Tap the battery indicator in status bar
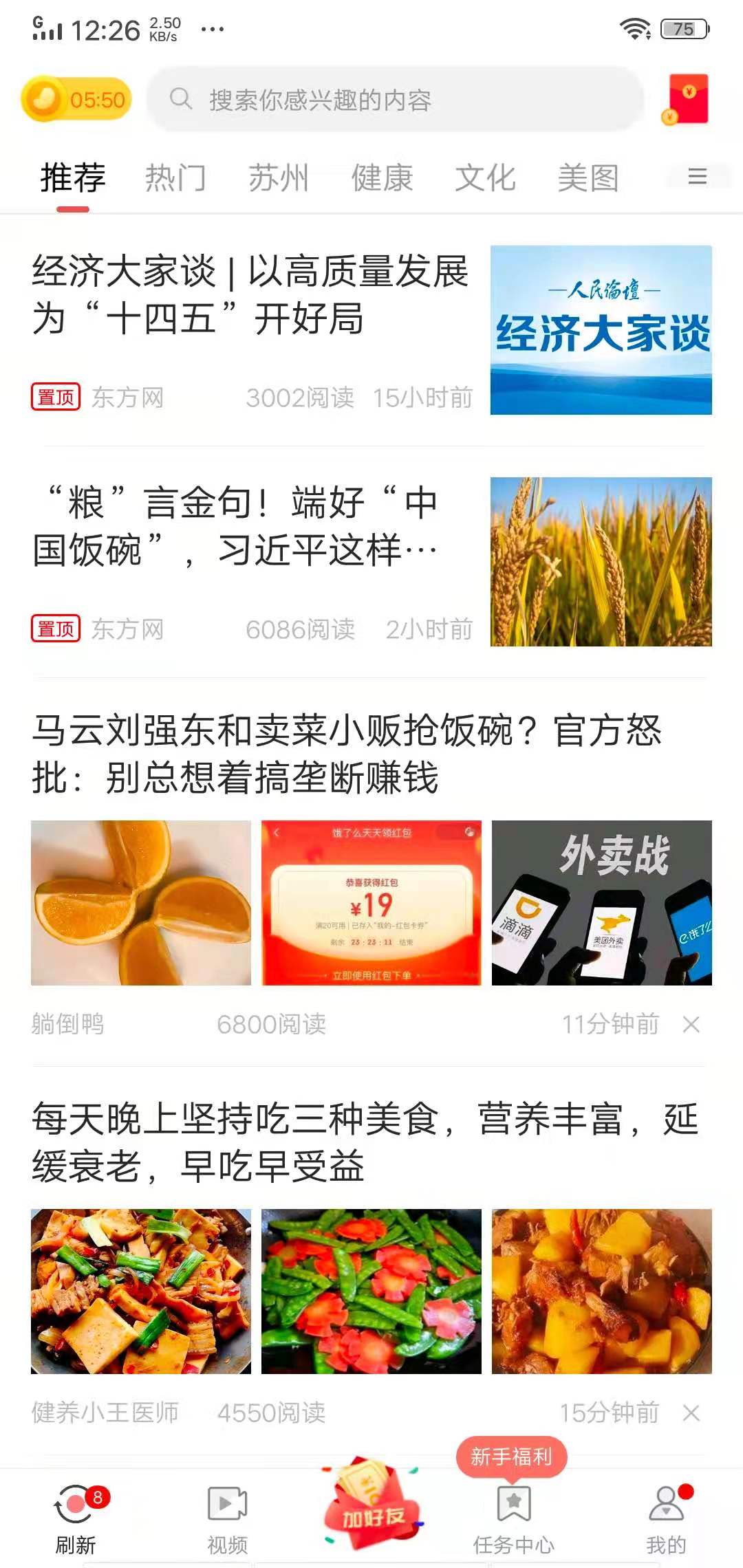 coord(683,28)
